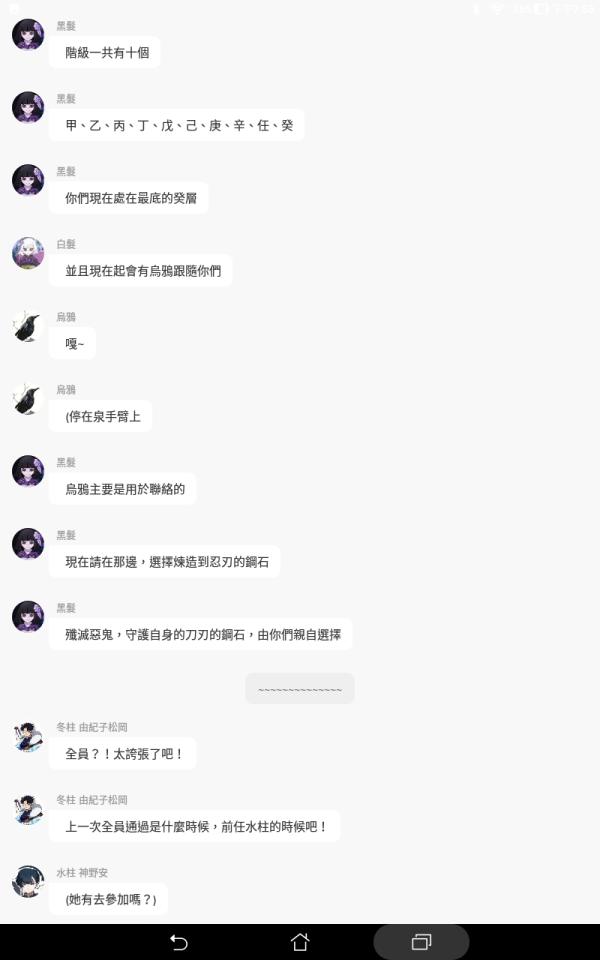
Task: View 水柱 神野安's profile picture
Action: point(28,881)
